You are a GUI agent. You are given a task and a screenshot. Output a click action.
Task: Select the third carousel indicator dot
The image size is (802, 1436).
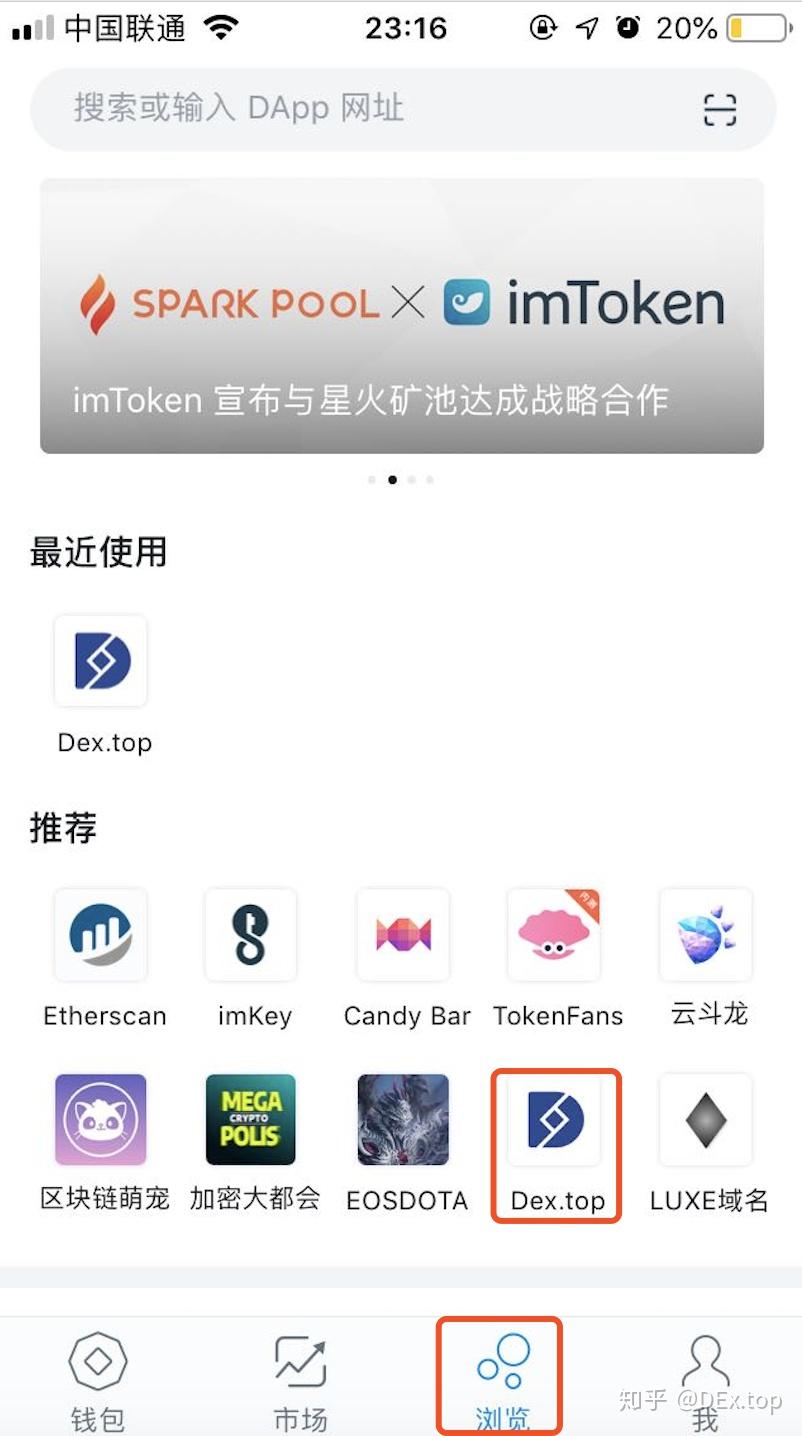click(x=411, y=479)
